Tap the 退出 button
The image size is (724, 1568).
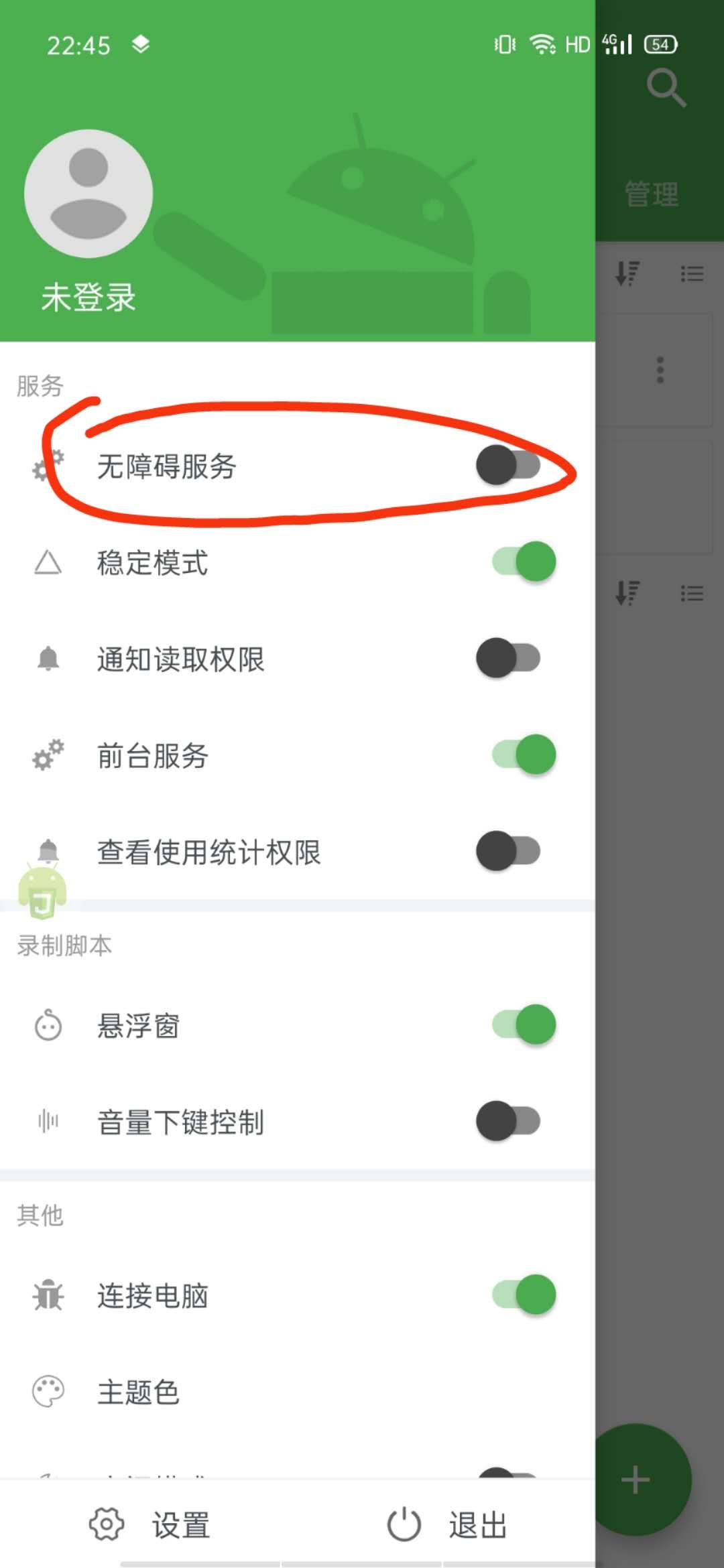pos(448,1524)
